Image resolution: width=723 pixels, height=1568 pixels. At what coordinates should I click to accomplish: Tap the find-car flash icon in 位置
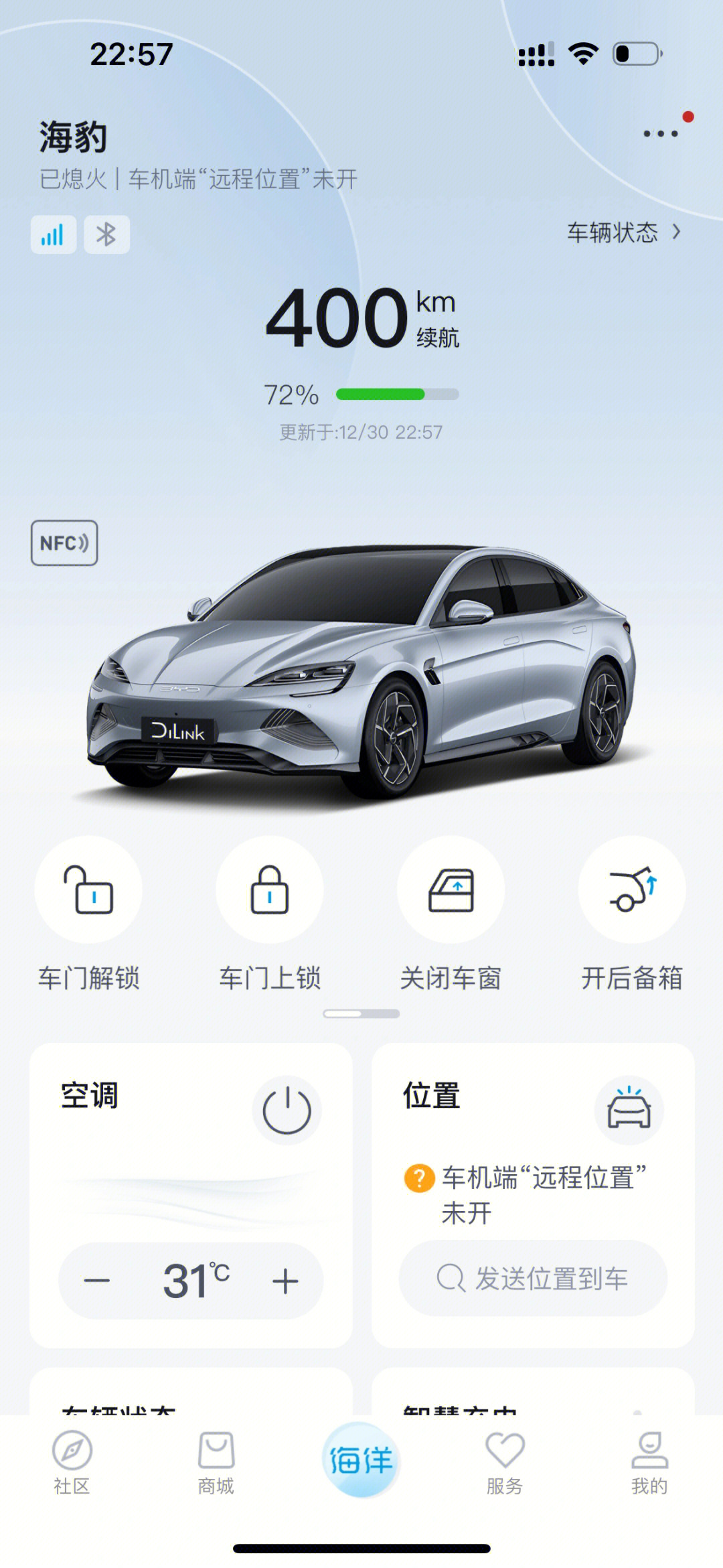point(629,1110)
